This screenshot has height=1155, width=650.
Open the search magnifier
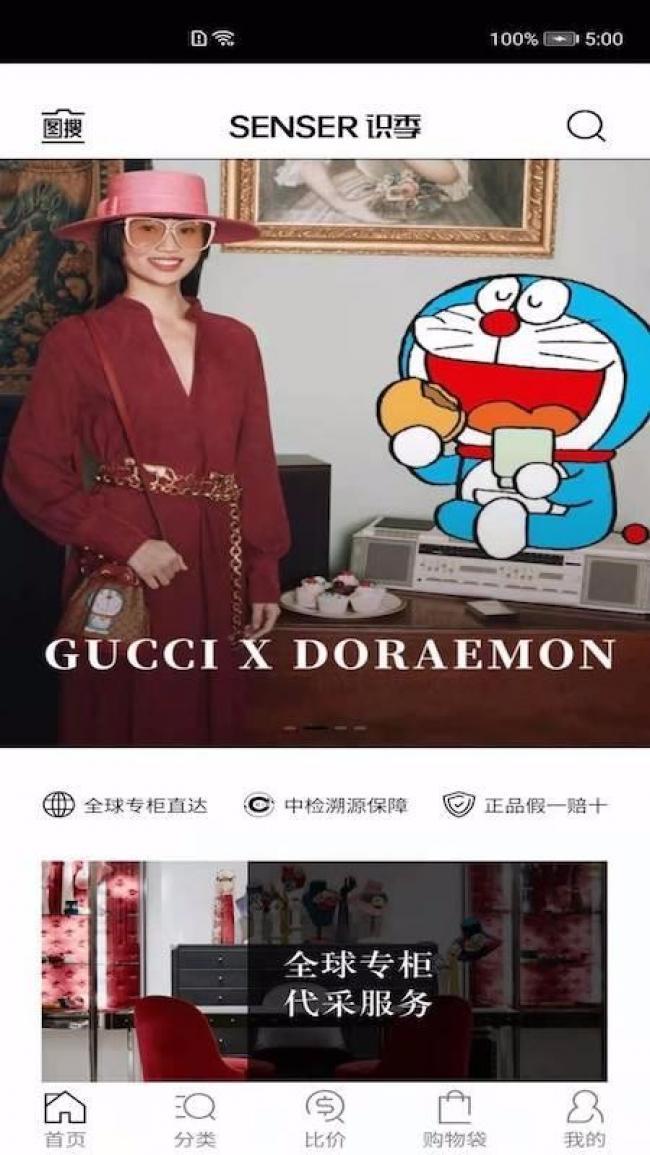click(586, 126)
